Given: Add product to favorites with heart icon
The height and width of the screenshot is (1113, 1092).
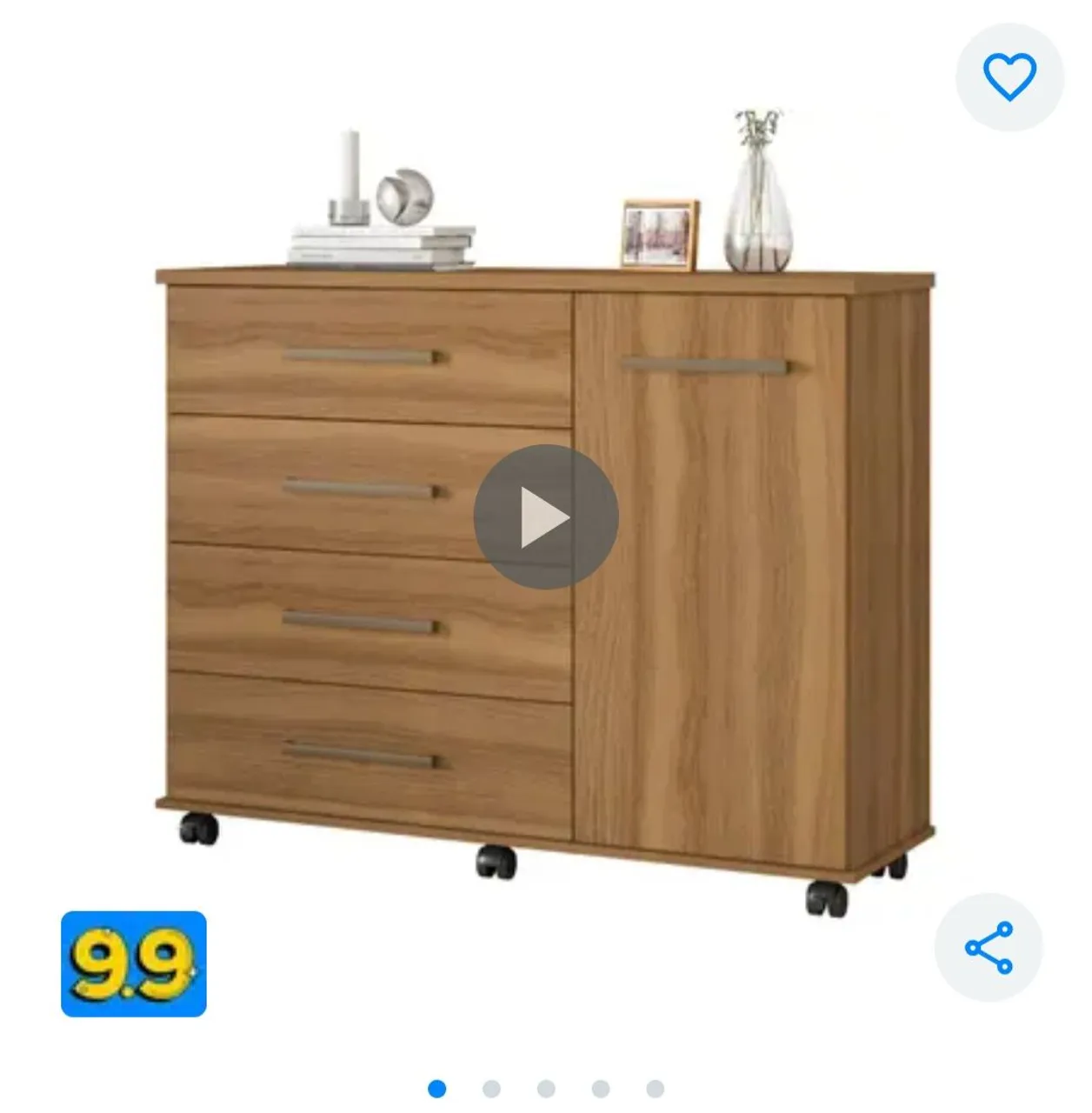Looking at the screenshot, I should click(x=1009, y=77).
